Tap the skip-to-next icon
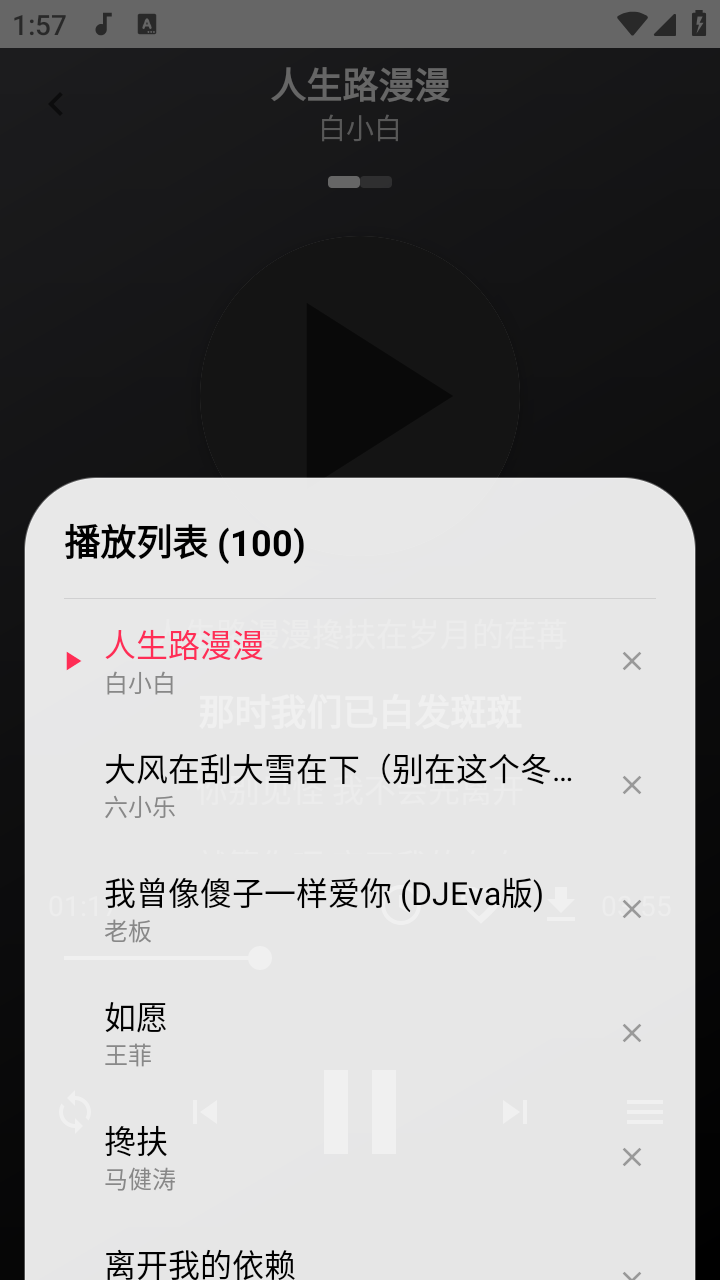 [514, 1111]
